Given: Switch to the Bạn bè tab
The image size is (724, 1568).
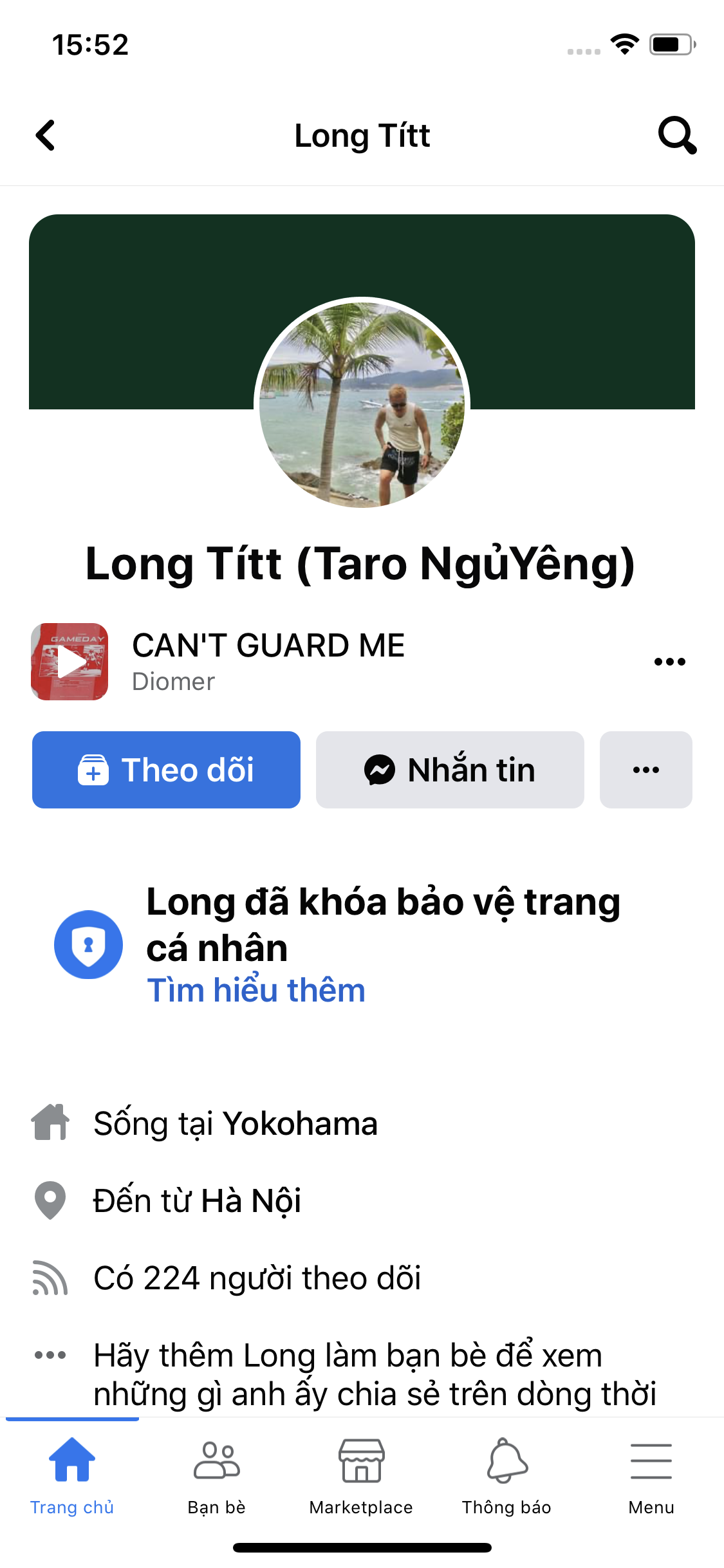Looking at the screenshot, I should [x=217, y=1474].
